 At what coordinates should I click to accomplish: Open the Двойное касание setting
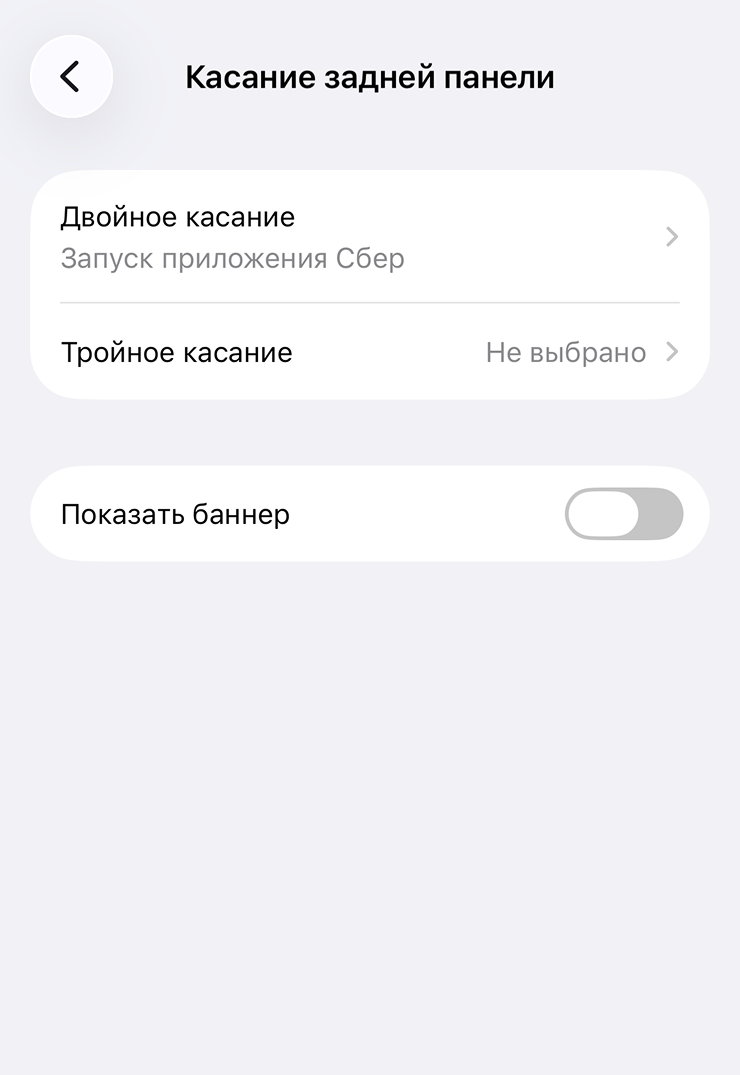pyautogui.click(x=369, y=237)
